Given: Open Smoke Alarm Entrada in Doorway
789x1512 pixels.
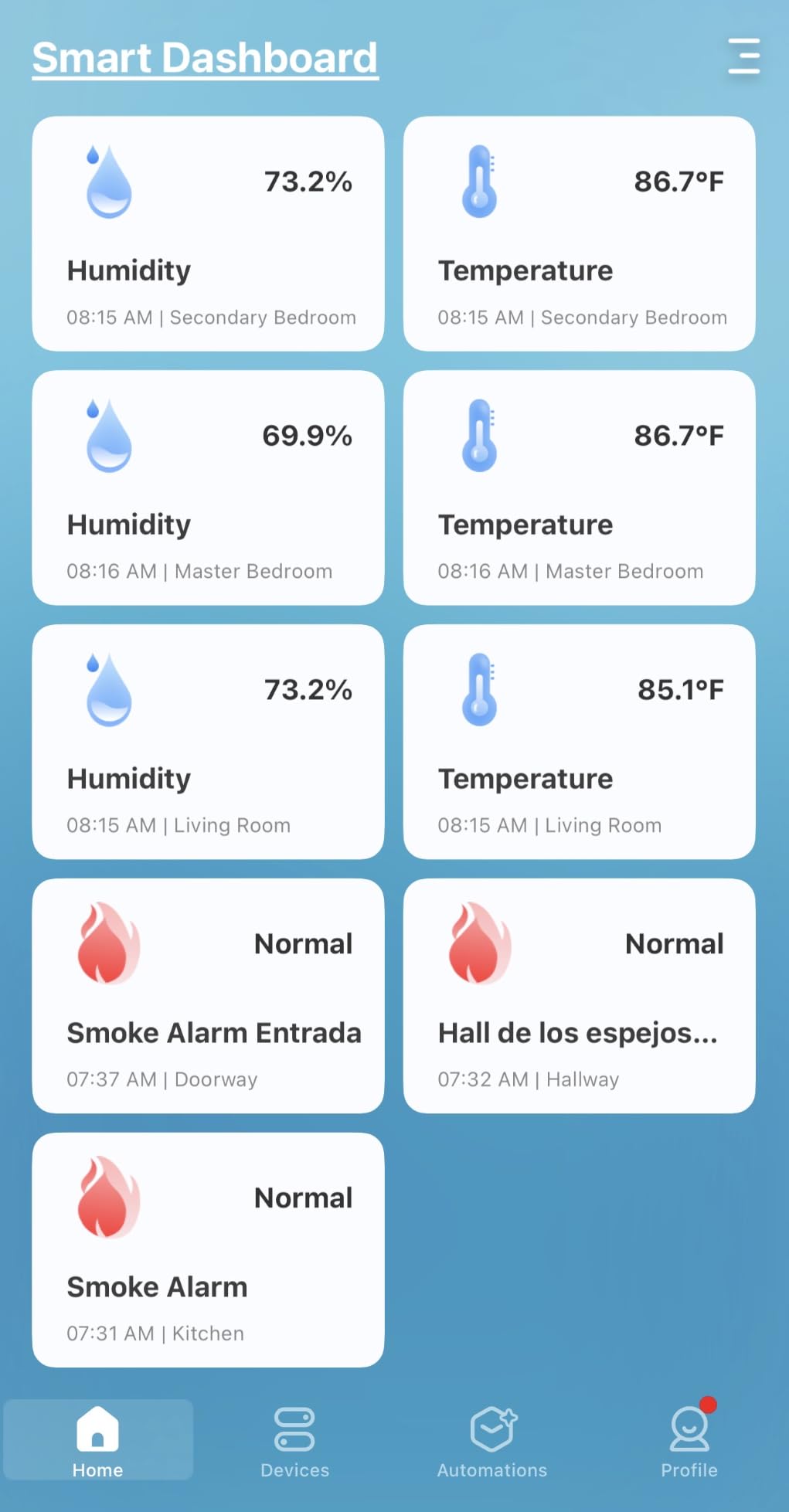Looking at the screenshot, I should point(208,996).
